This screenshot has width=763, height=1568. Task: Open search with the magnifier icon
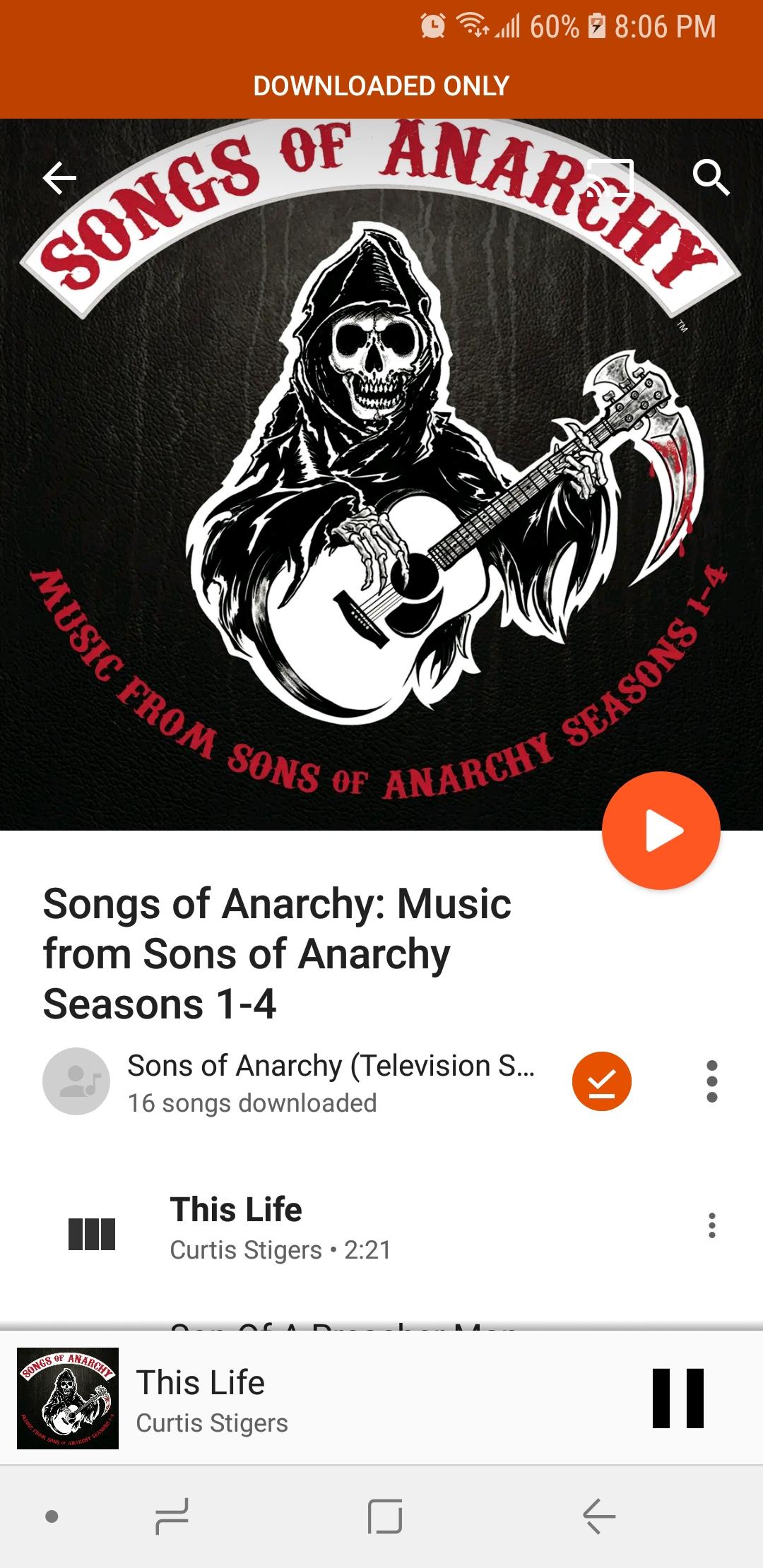pos(711,177)
